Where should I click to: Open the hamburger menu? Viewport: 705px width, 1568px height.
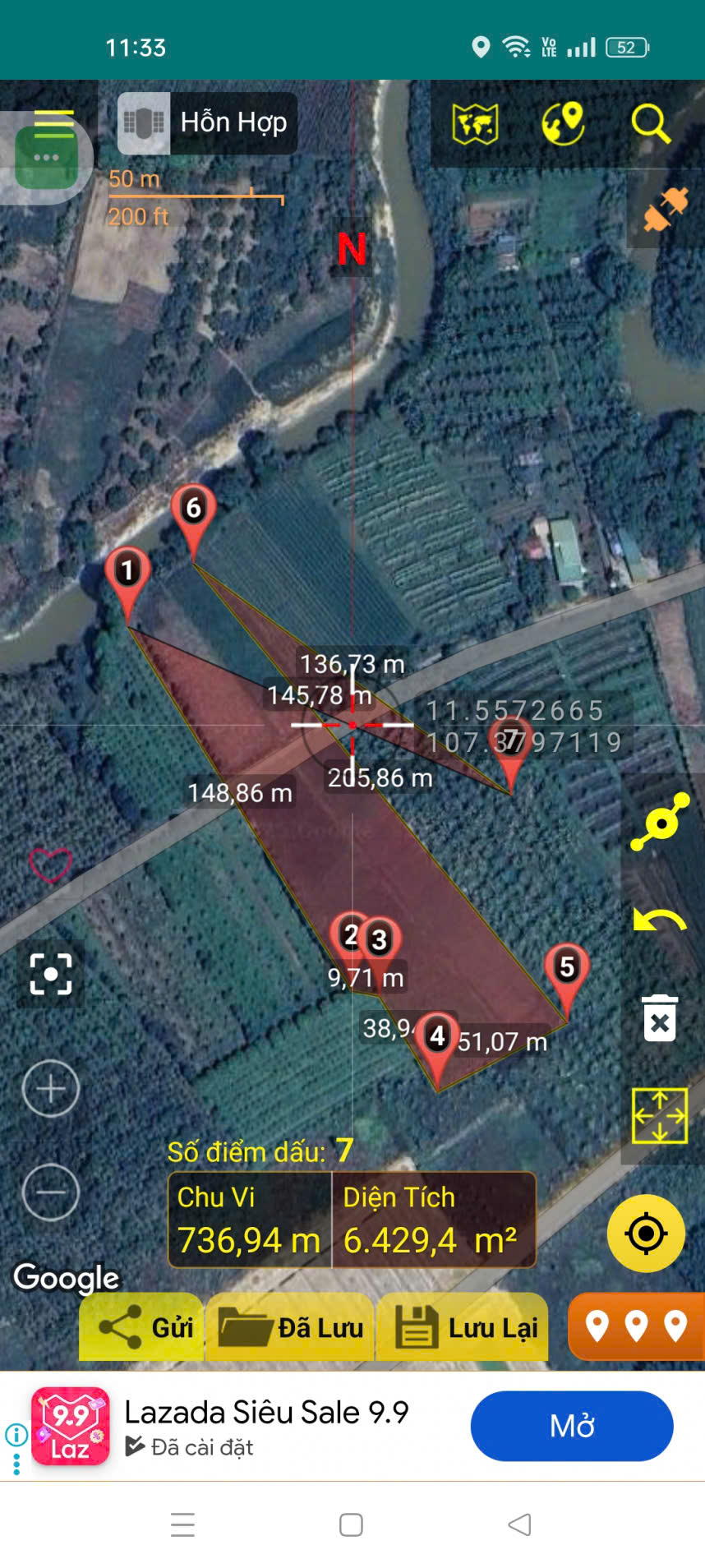click(x=53, y=125)
